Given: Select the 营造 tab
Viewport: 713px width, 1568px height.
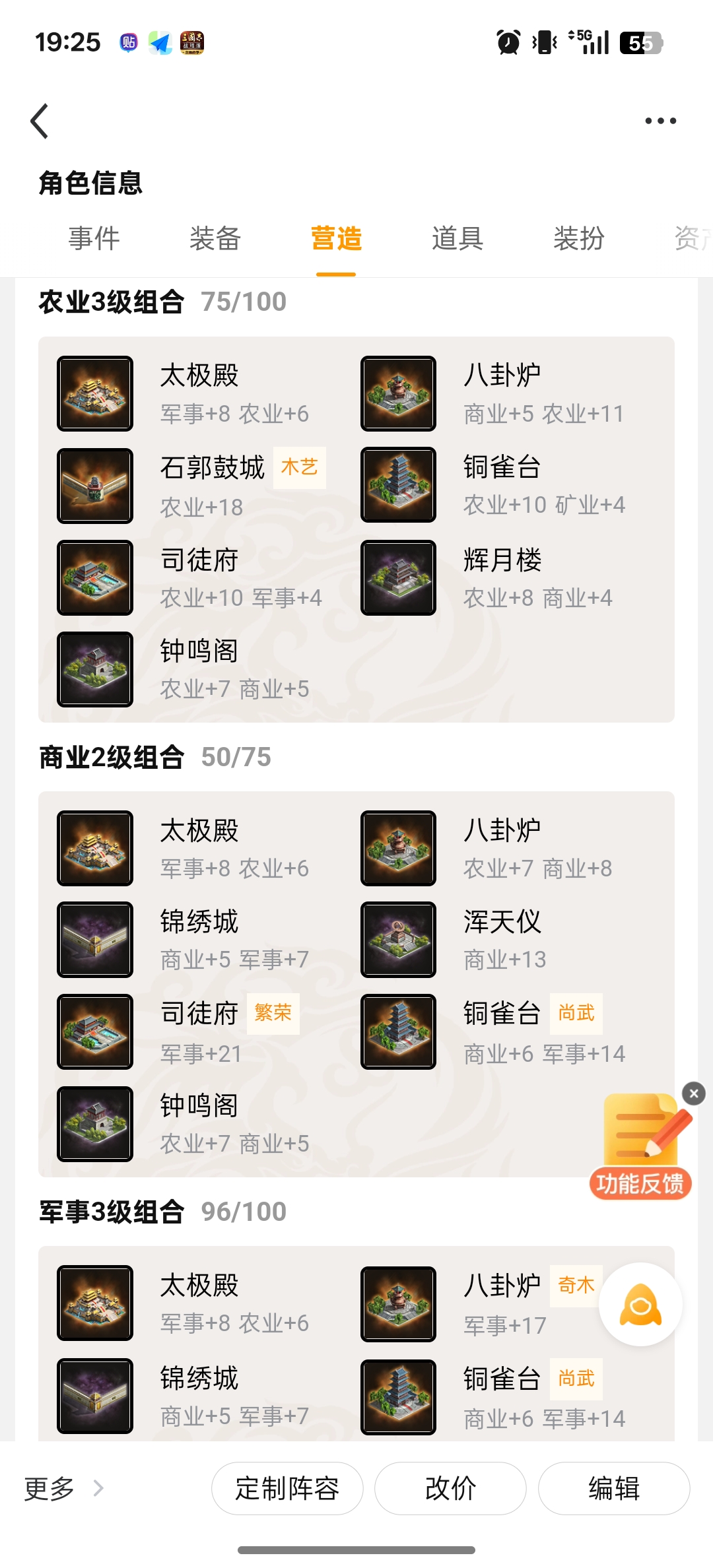Looking at the screenshot, I should point(336,238).
